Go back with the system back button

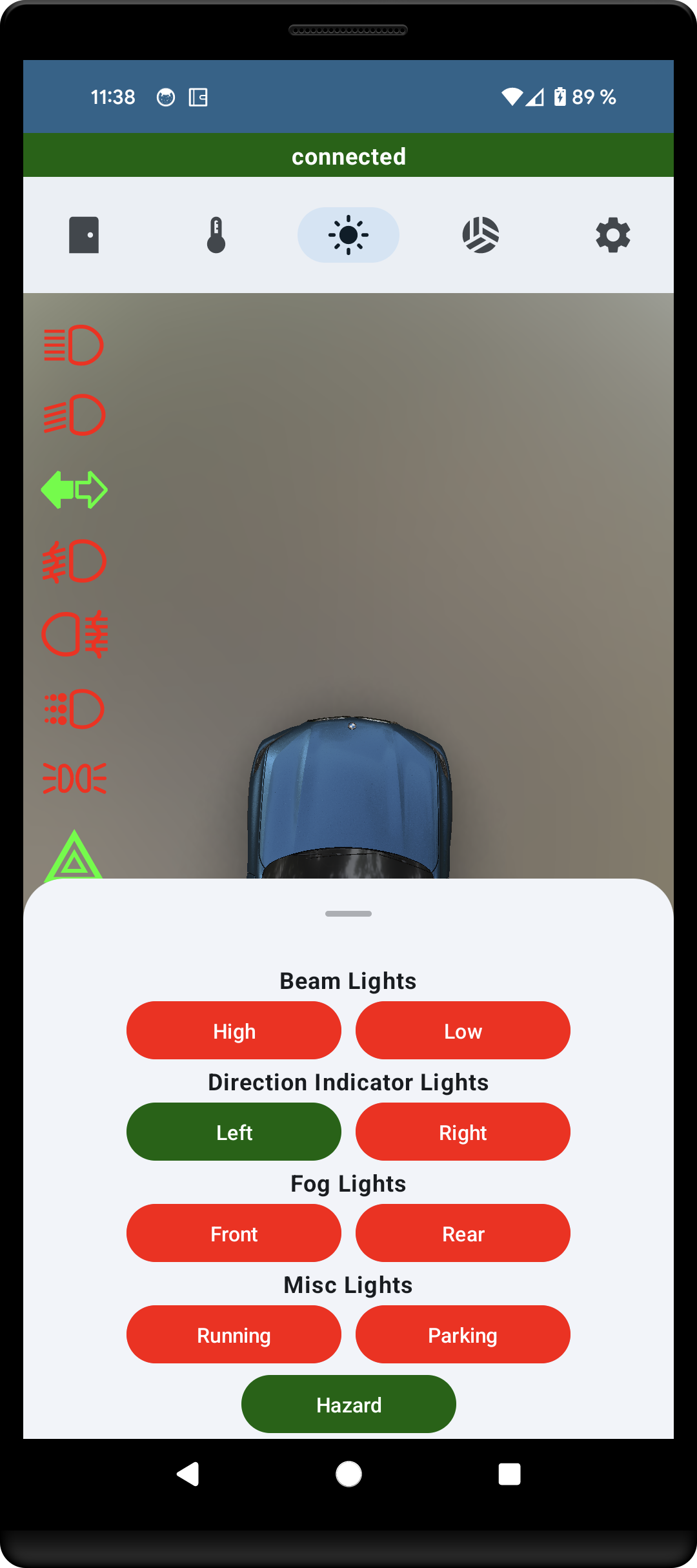188,1474
